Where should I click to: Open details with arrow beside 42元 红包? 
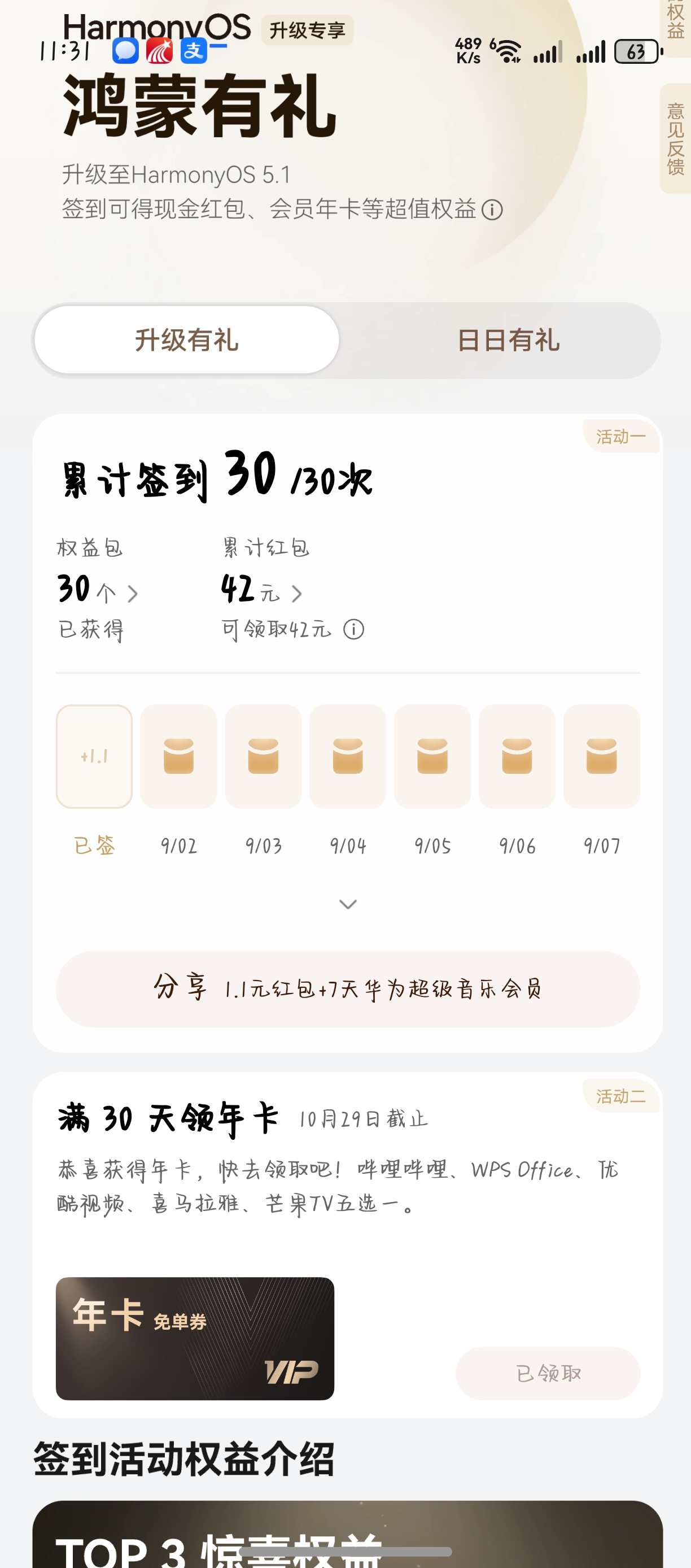[299, 593]
